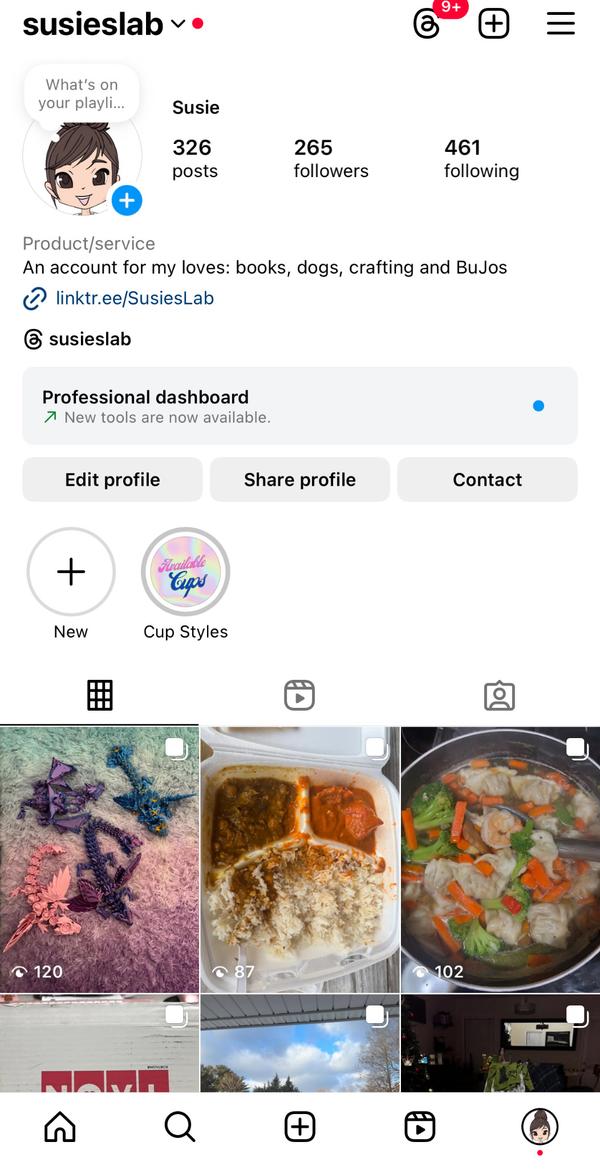This screenshot has height=1170, width=600.
Task: Go to the Home feed
Action: (60, 1127)
